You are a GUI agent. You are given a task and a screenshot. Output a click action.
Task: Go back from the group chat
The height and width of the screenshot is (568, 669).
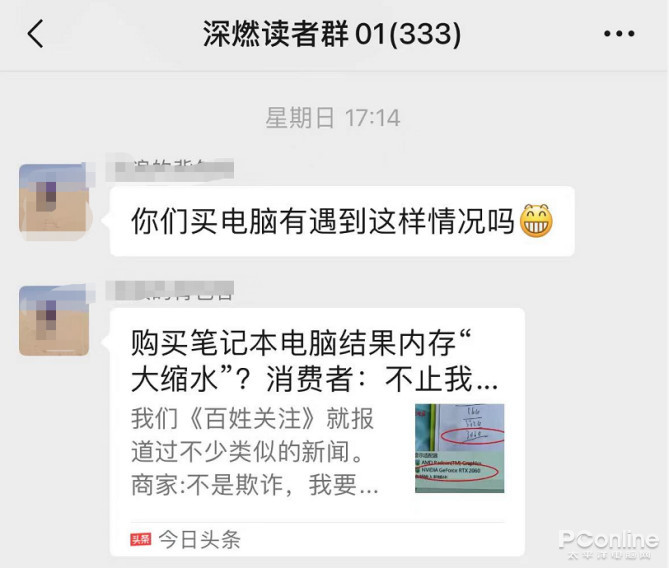click(36, 35)
